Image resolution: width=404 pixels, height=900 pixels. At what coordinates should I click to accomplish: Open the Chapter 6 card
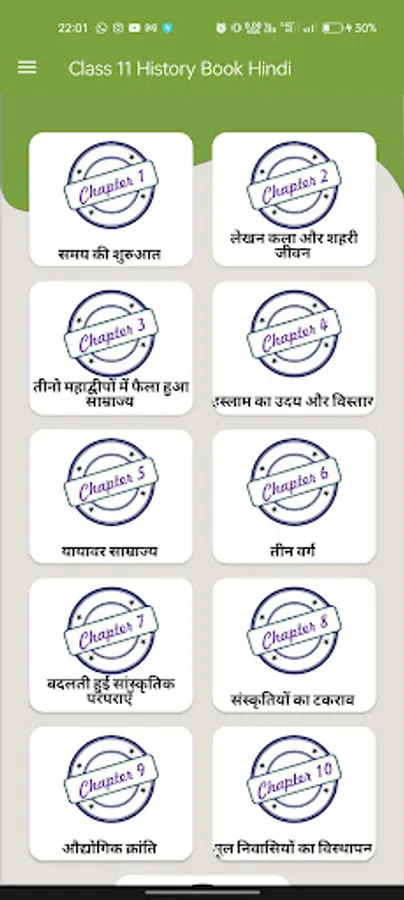294,496
